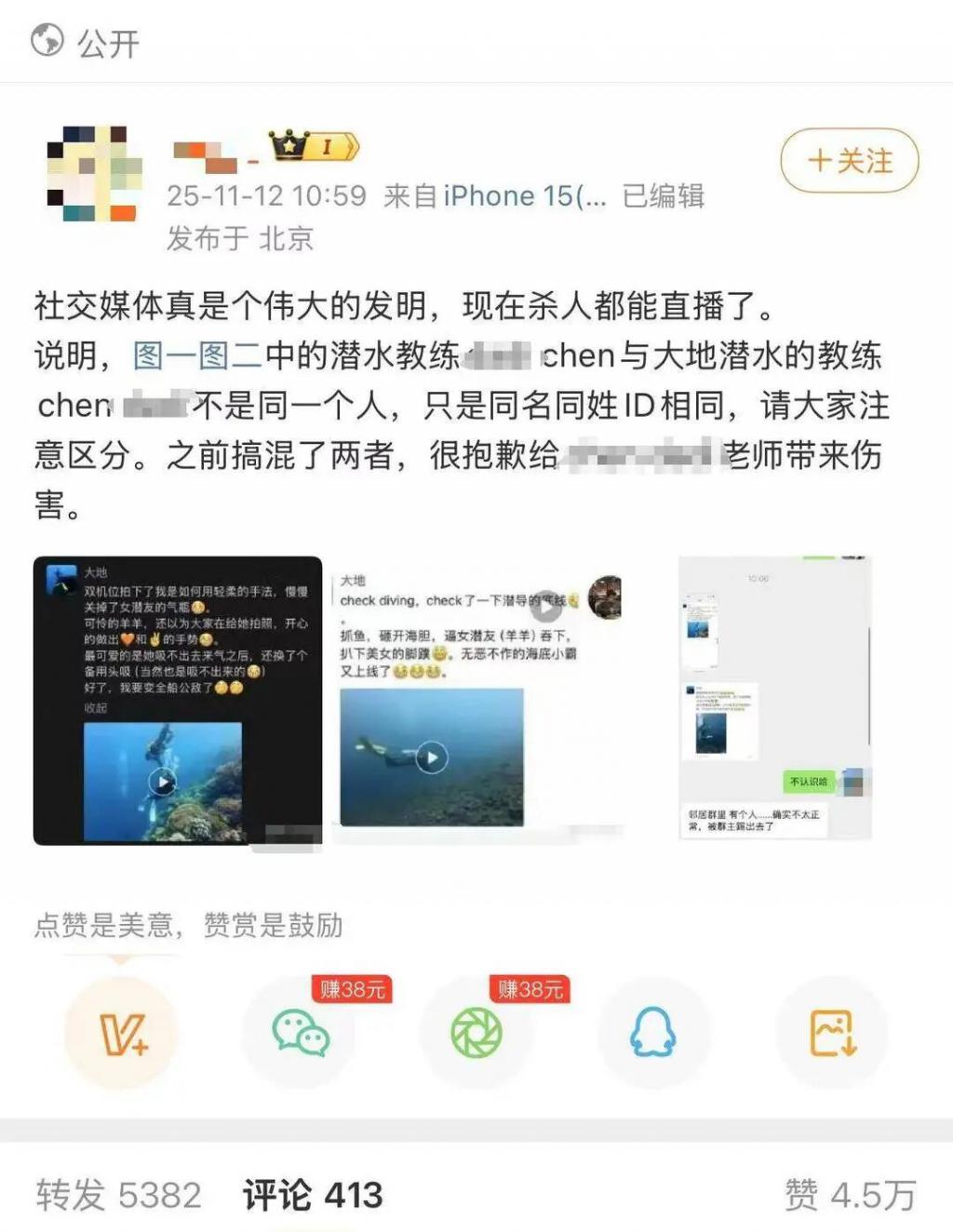Open the iPhone 15 source link
The height and width of the screenshot is (1232, 953).
pos(524,196)
